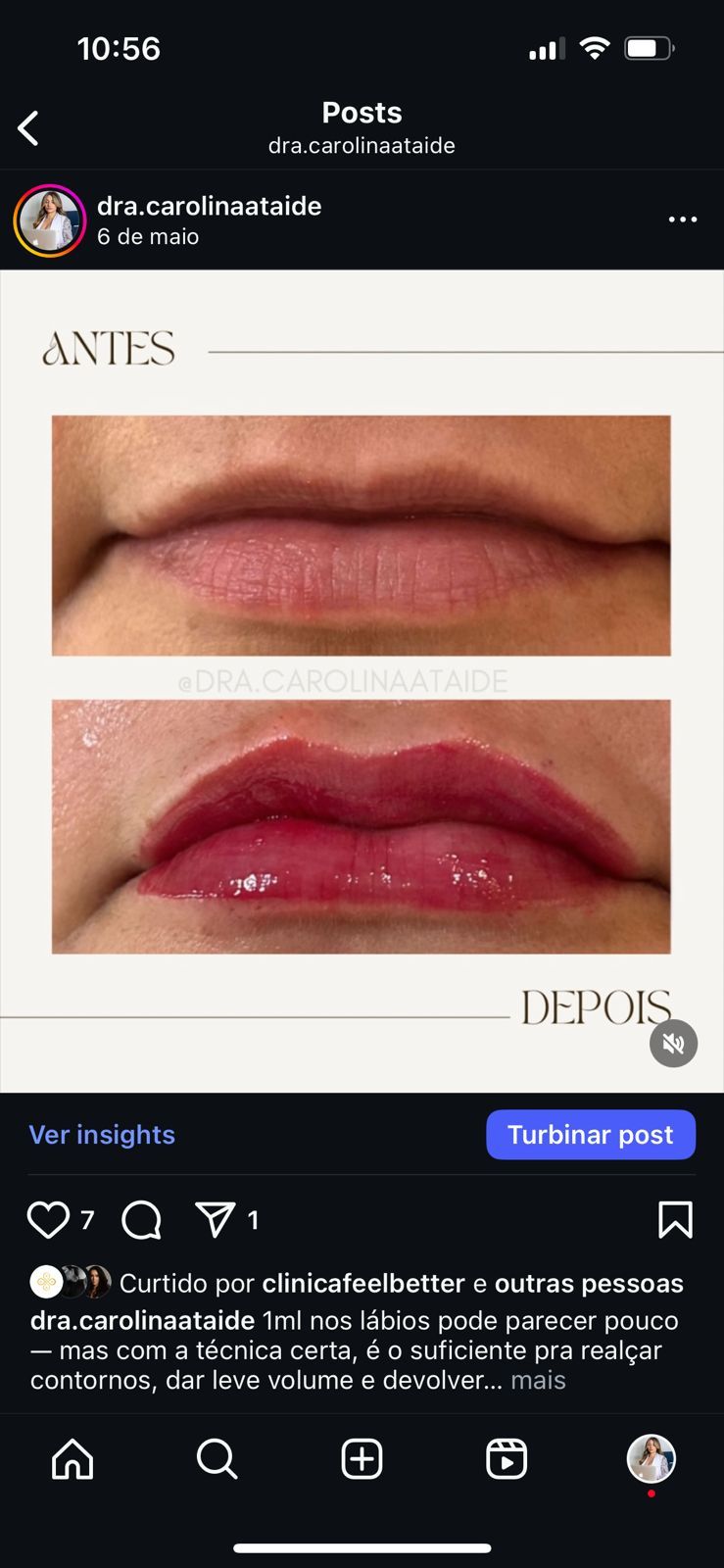
Task: Tap the Turbinar post button
Action: coord(590,1135)
